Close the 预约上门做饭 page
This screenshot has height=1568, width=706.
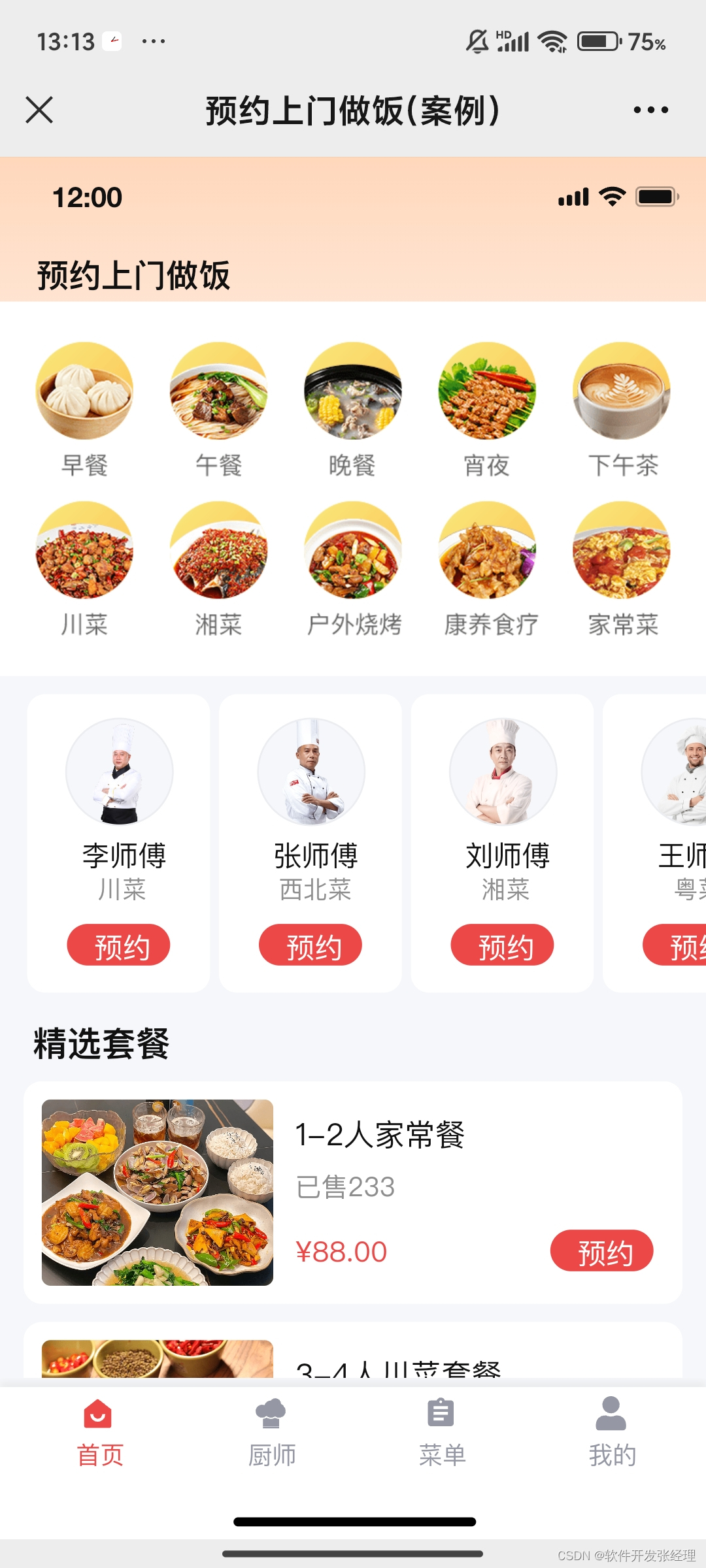[39, 110]
